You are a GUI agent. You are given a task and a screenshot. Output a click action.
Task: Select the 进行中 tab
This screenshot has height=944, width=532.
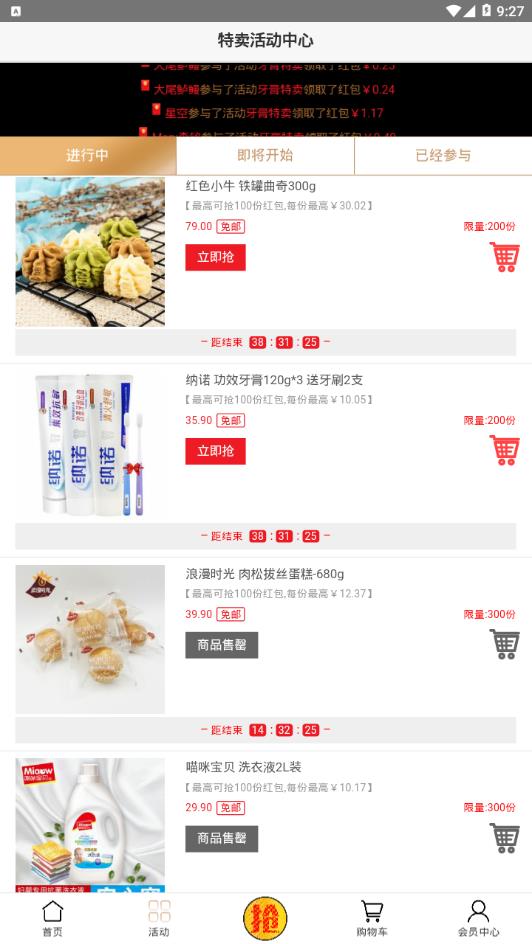88,156
